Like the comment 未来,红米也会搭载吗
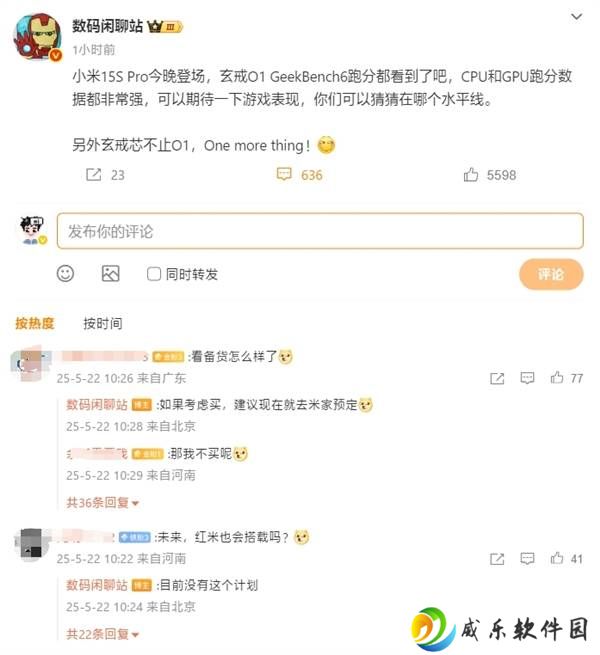This screenshot has height=655, width=600. [558, 558]
